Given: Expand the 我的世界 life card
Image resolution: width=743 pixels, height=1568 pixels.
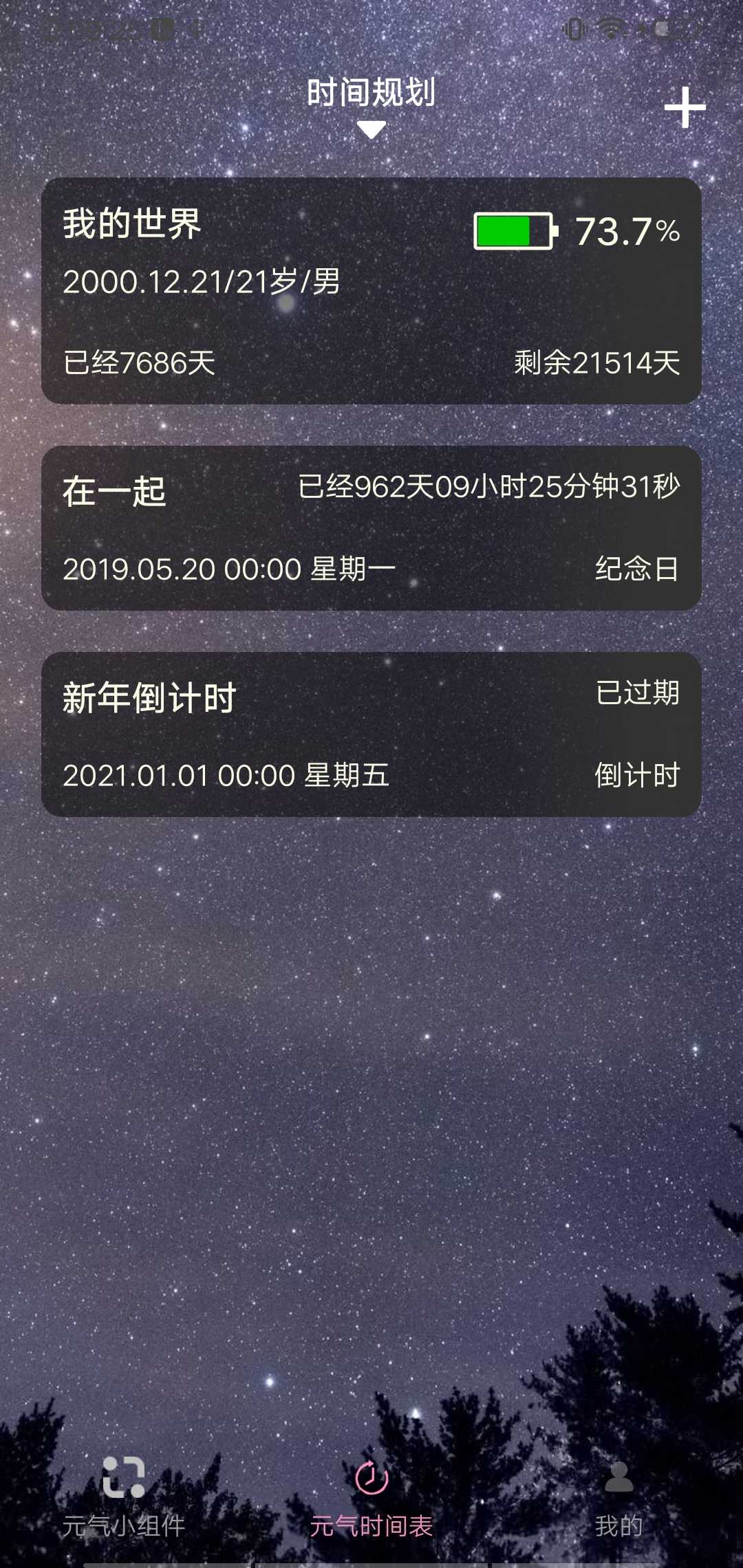Looking at the screenshot, I should [x=371, y=289].
